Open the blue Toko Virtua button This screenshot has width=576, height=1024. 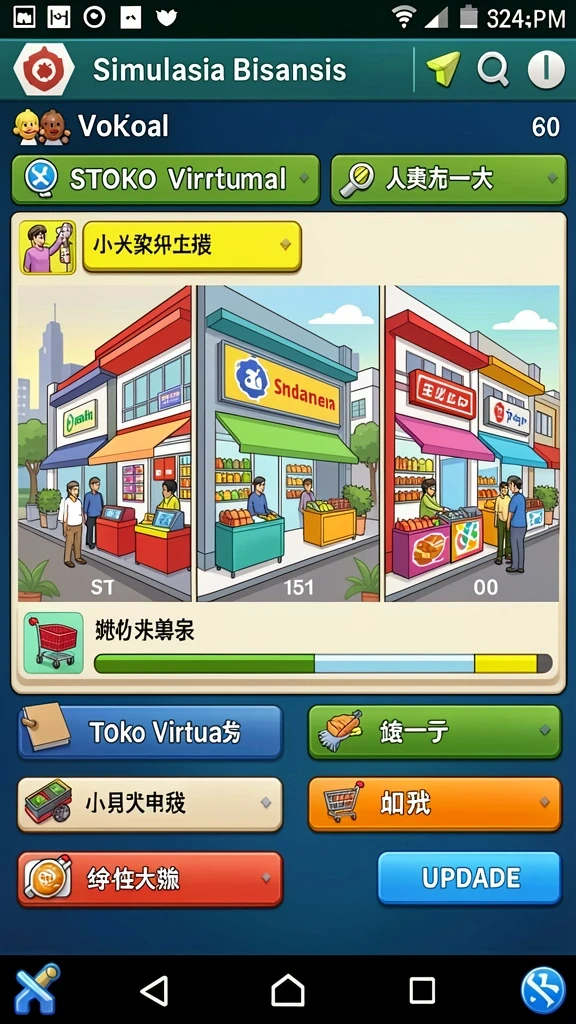[x=150, y=732]
